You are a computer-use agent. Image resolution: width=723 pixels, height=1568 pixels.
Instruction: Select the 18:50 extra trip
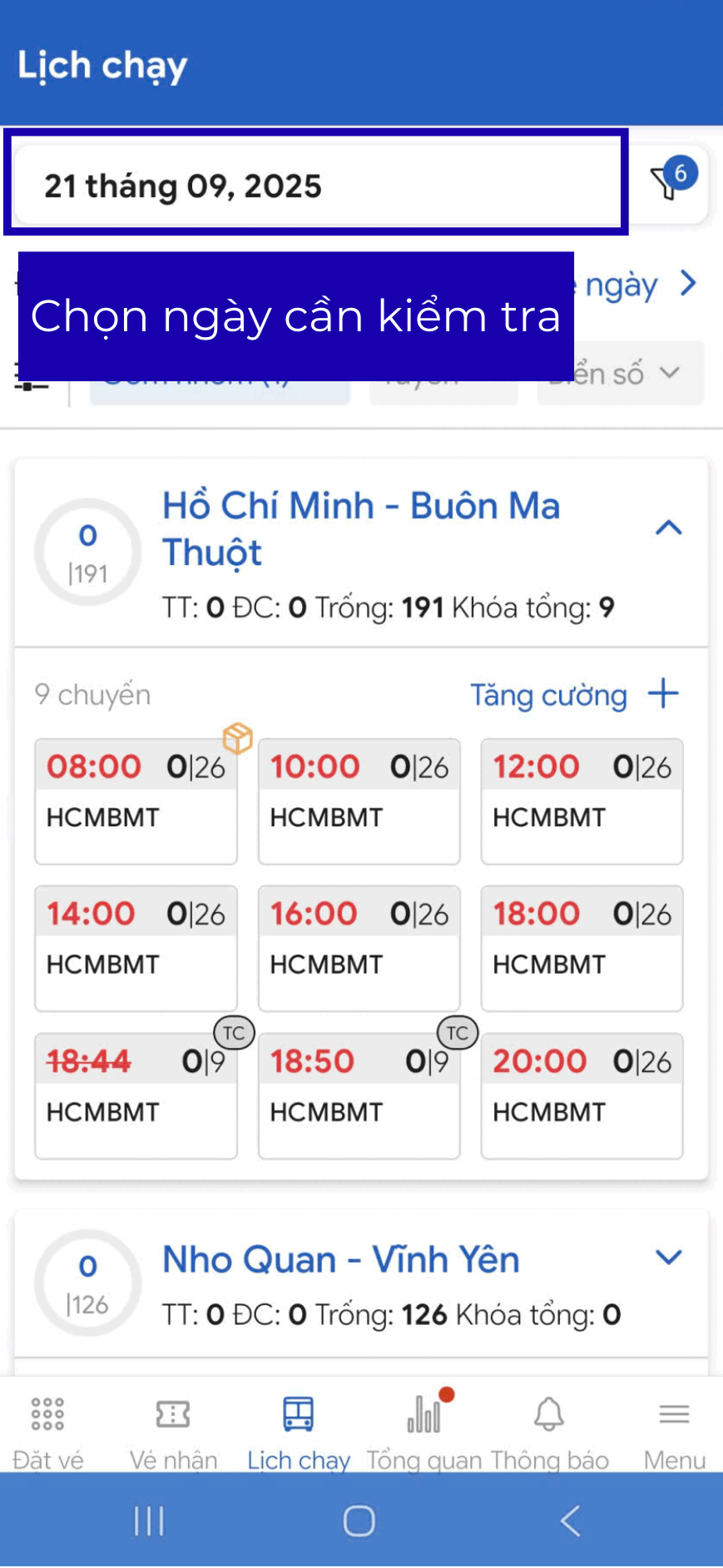[359, 1095]
